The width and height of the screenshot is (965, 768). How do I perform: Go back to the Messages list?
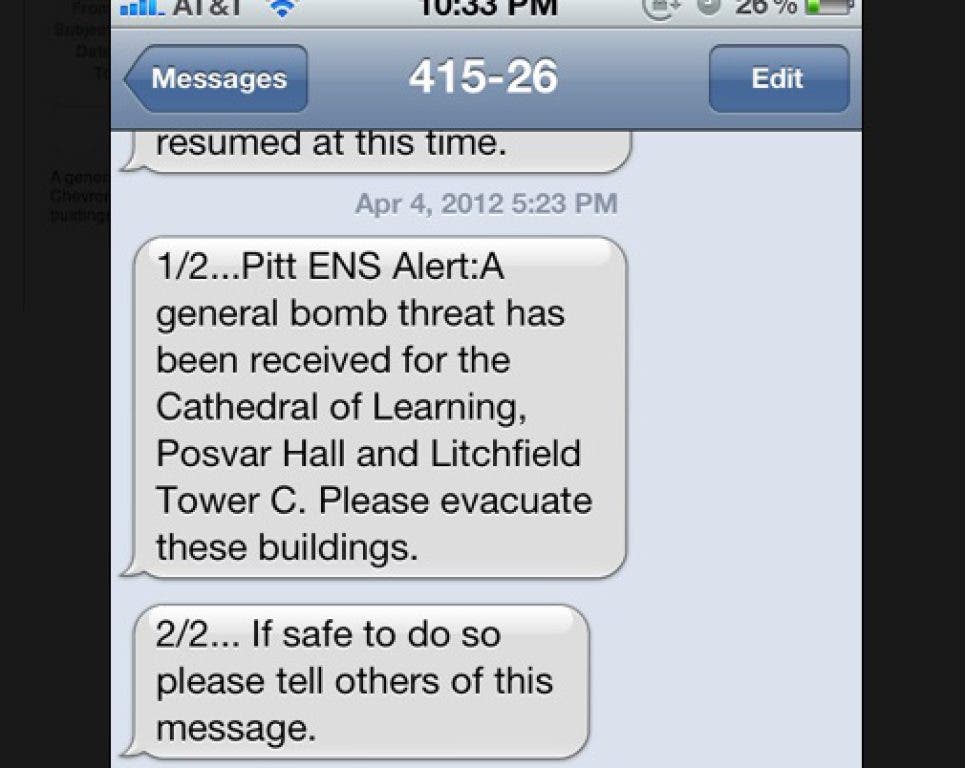(217, 79)
